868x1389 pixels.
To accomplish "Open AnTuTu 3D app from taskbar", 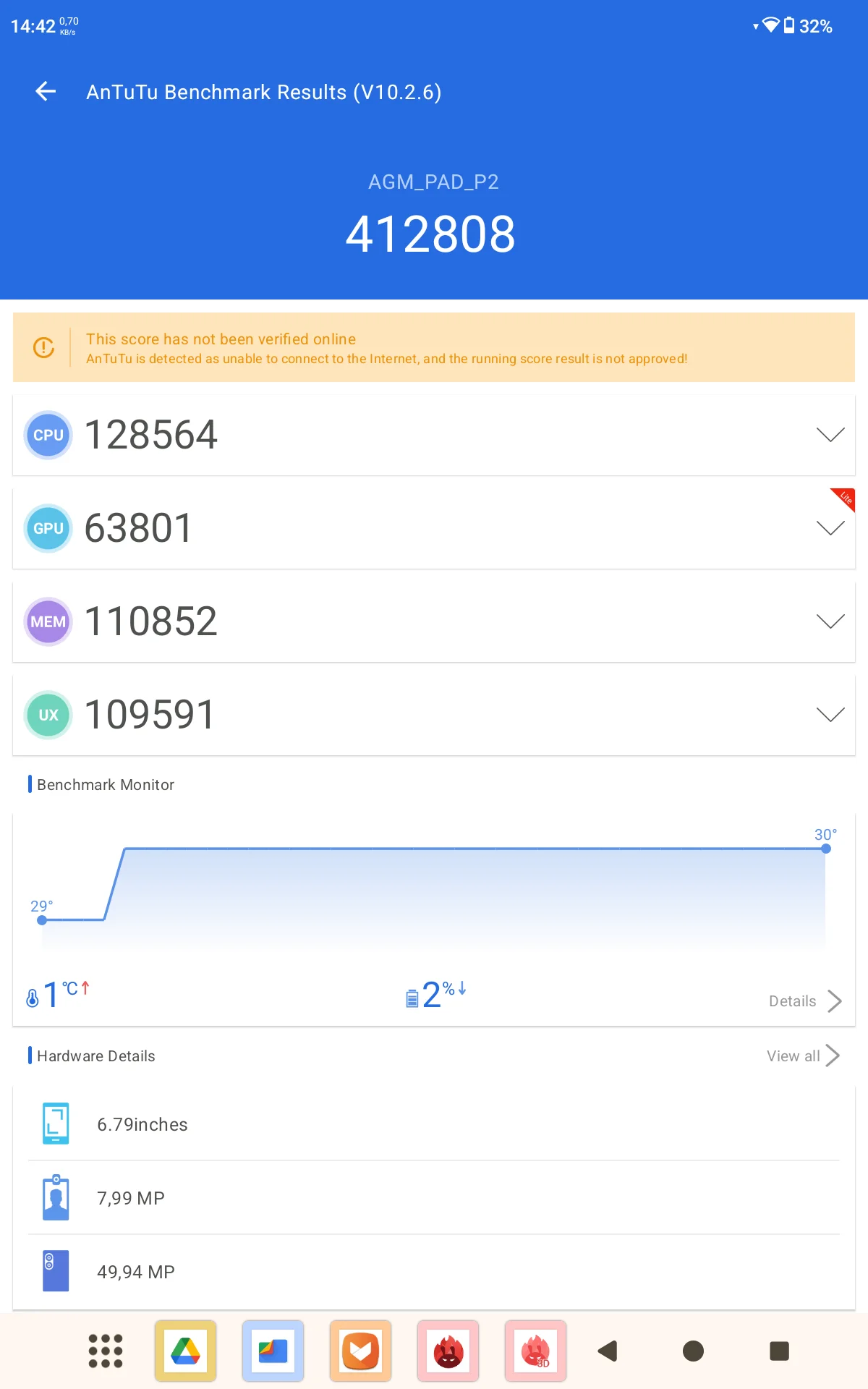I will [536, 1351].
